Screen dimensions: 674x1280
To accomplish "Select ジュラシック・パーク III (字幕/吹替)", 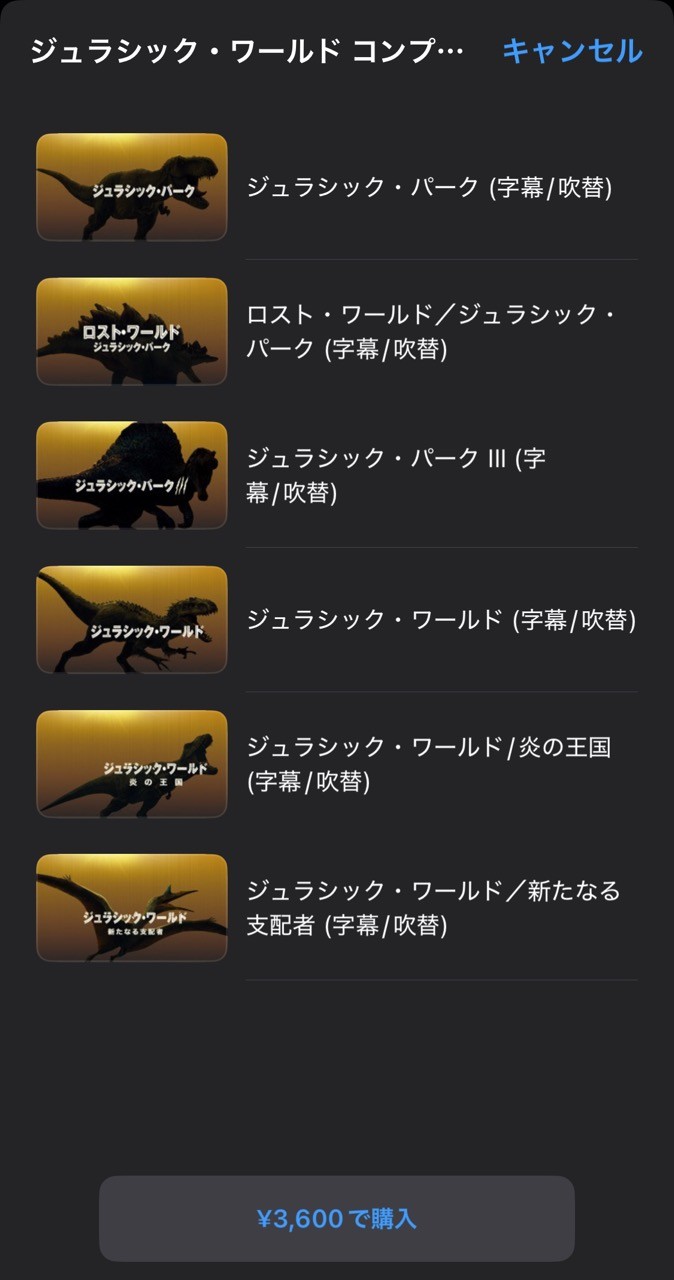I will tap(337, 476).
